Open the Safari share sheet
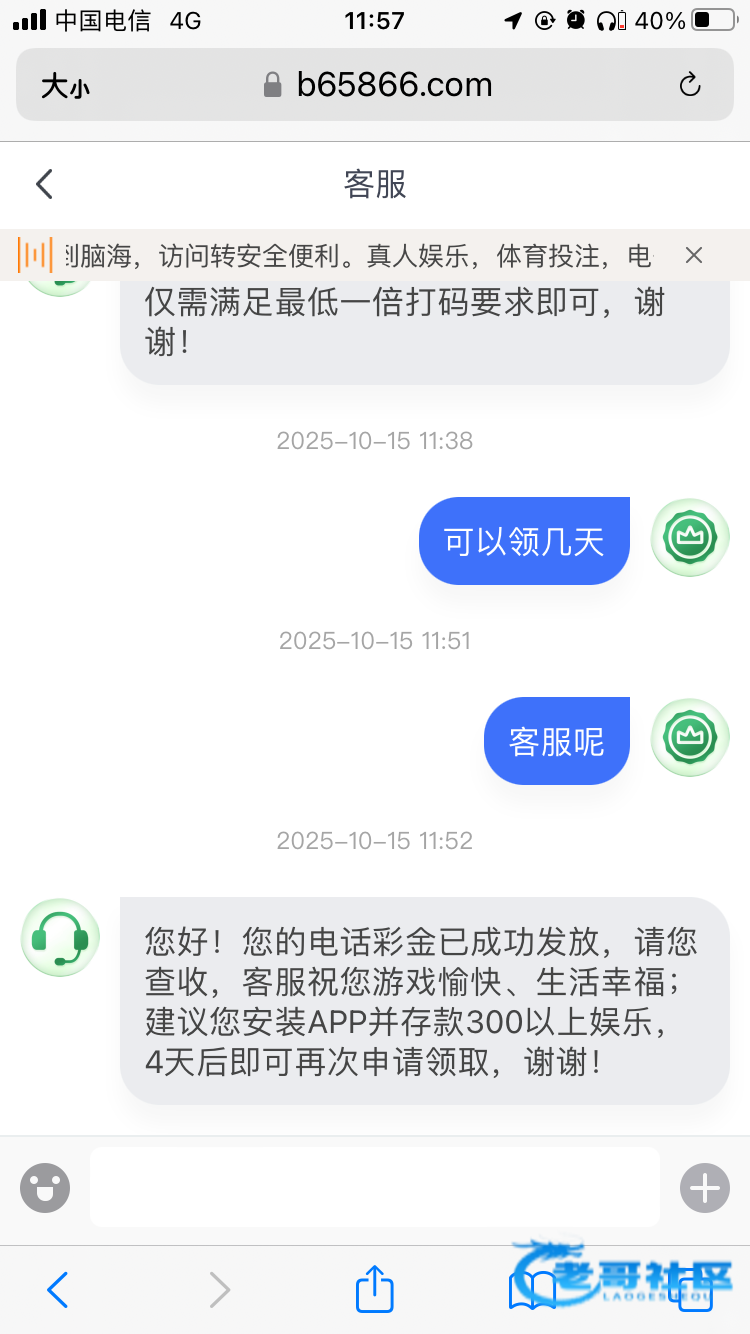Viewport: 750px width, 1334px height. click(375, 1288)
